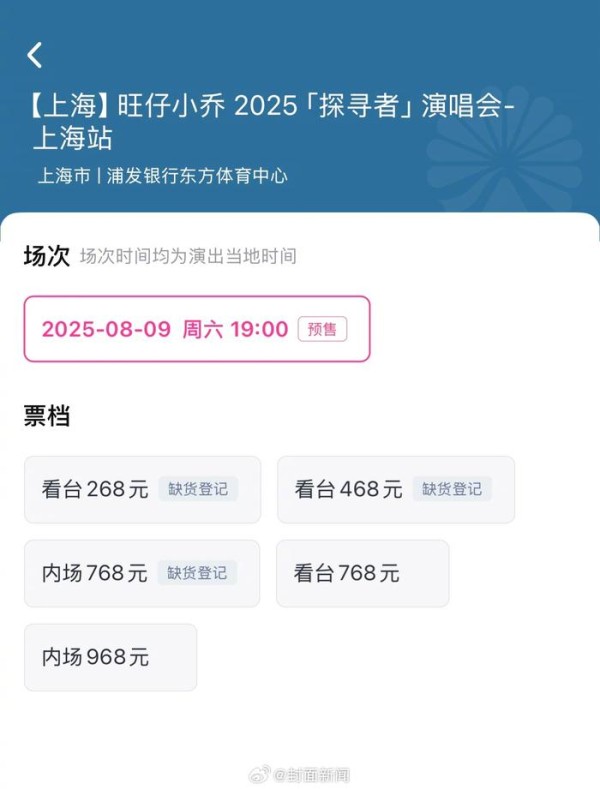Pick the 内场 768元 ticket option
Screen dimensions: 600x789
pyautogui.click(x=142, y=574)
